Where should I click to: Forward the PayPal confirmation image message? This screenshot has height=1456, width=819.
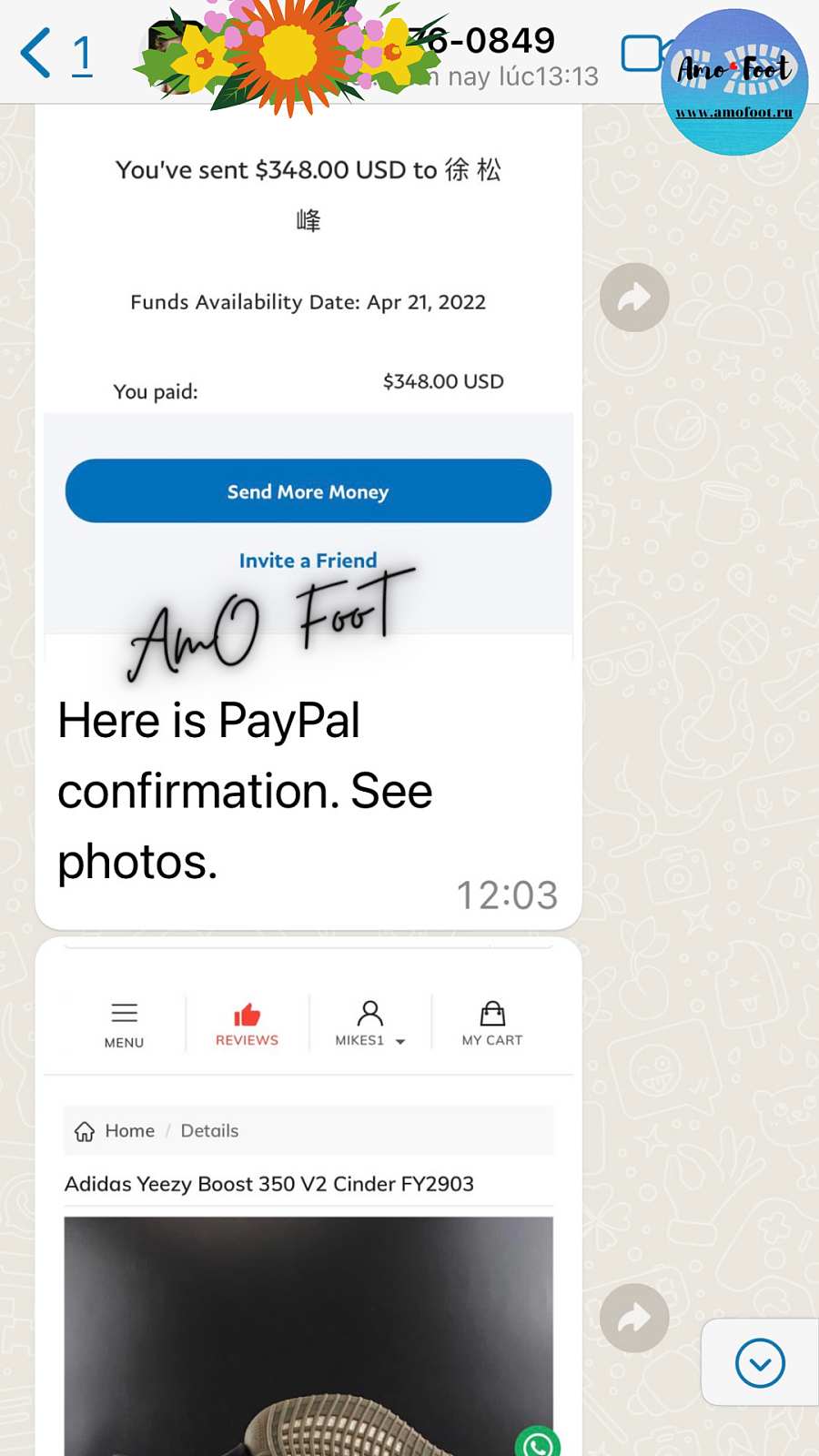coord(634,298)
